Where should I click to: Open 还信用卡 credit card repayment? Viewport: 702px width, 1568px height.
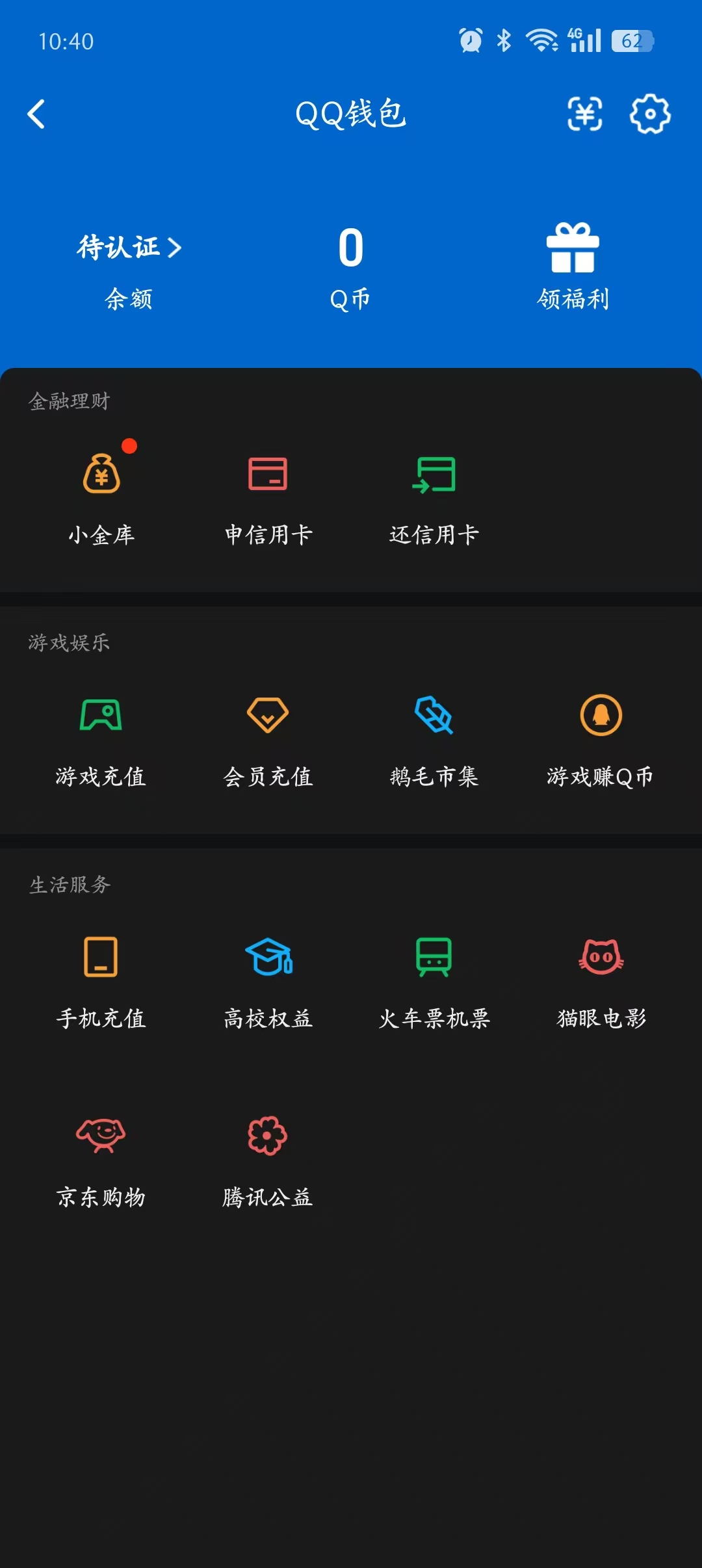coord(434,494)
